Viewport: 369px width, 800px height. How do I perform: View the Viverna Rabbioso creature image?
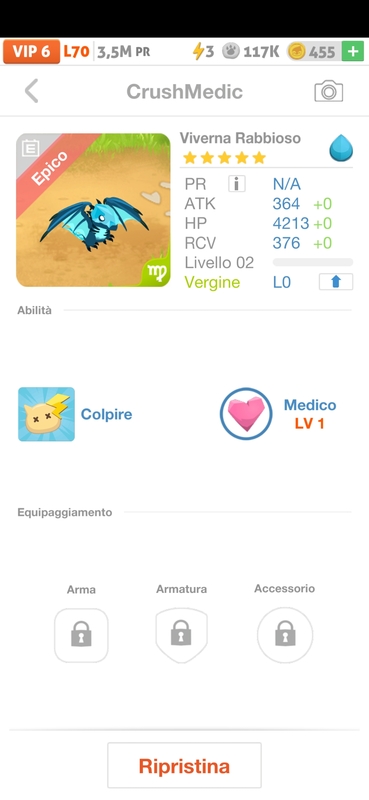[93, 210]
